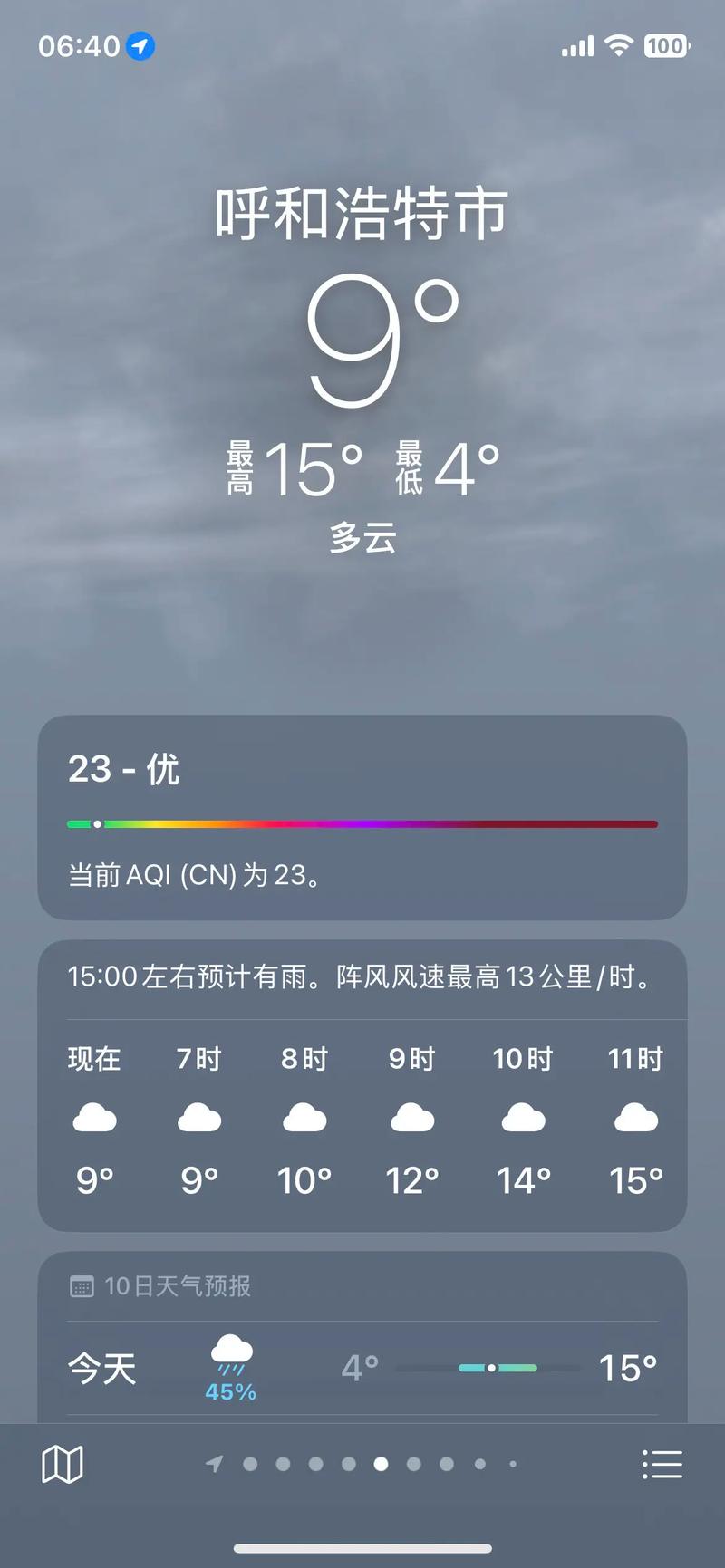Tap the last page dot to switch cities

point(512,1464)
